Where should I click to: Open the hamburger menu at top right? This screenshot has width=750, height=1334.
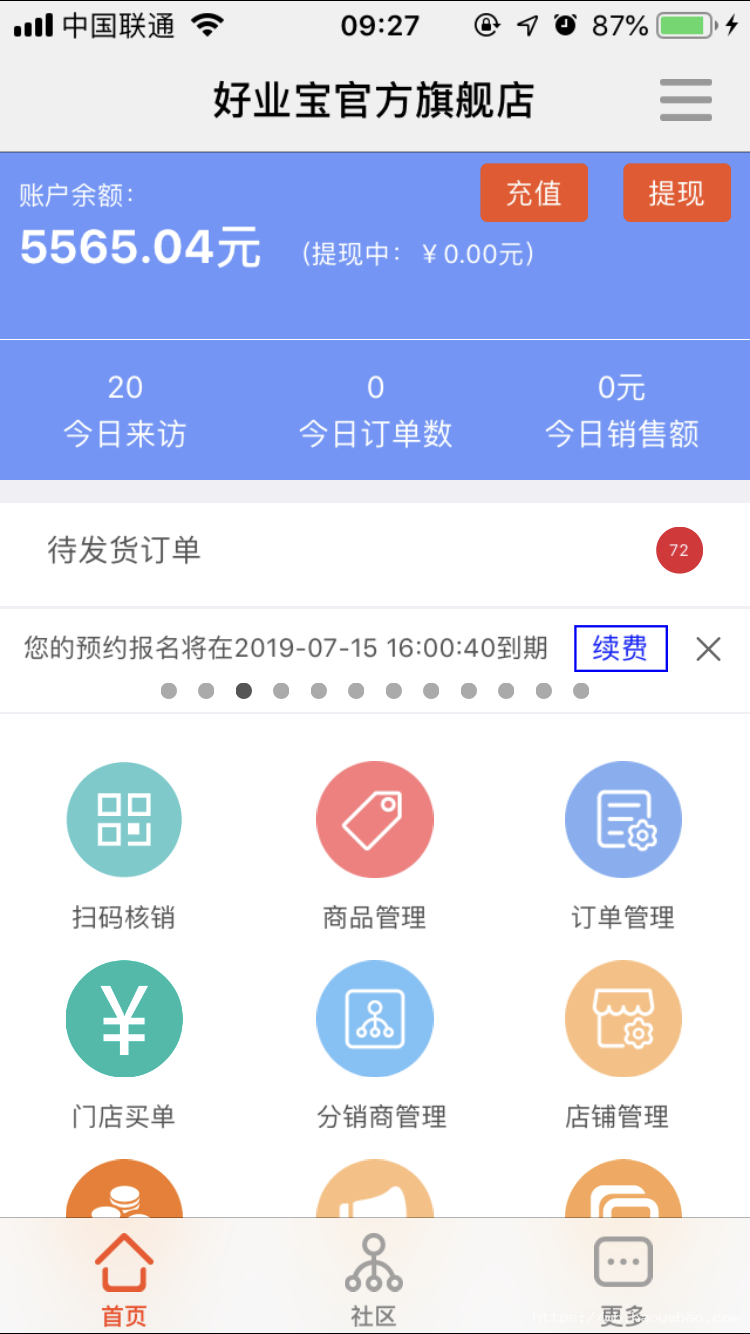[x=686, y=100]
